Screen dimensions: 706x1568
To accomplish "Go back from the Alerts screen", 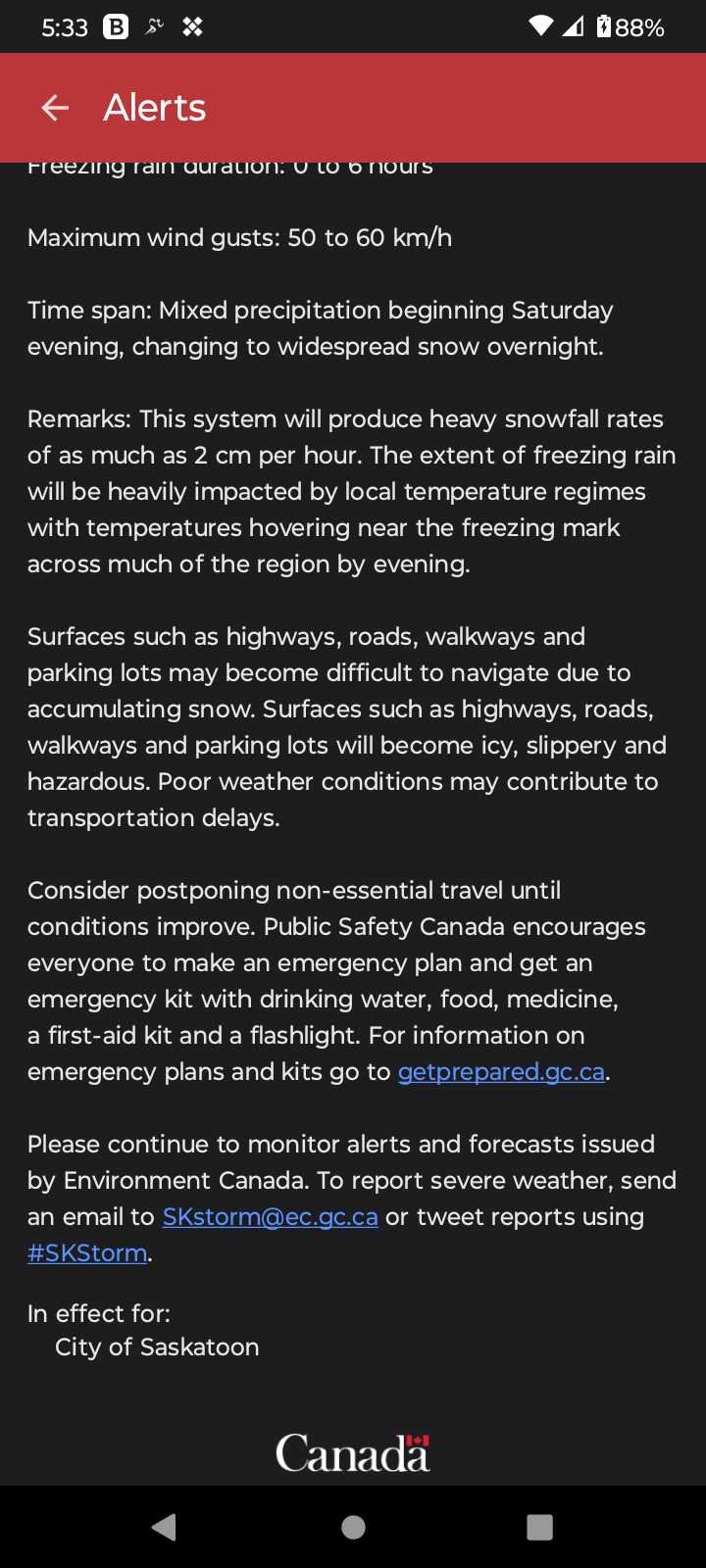I will 55,108.
